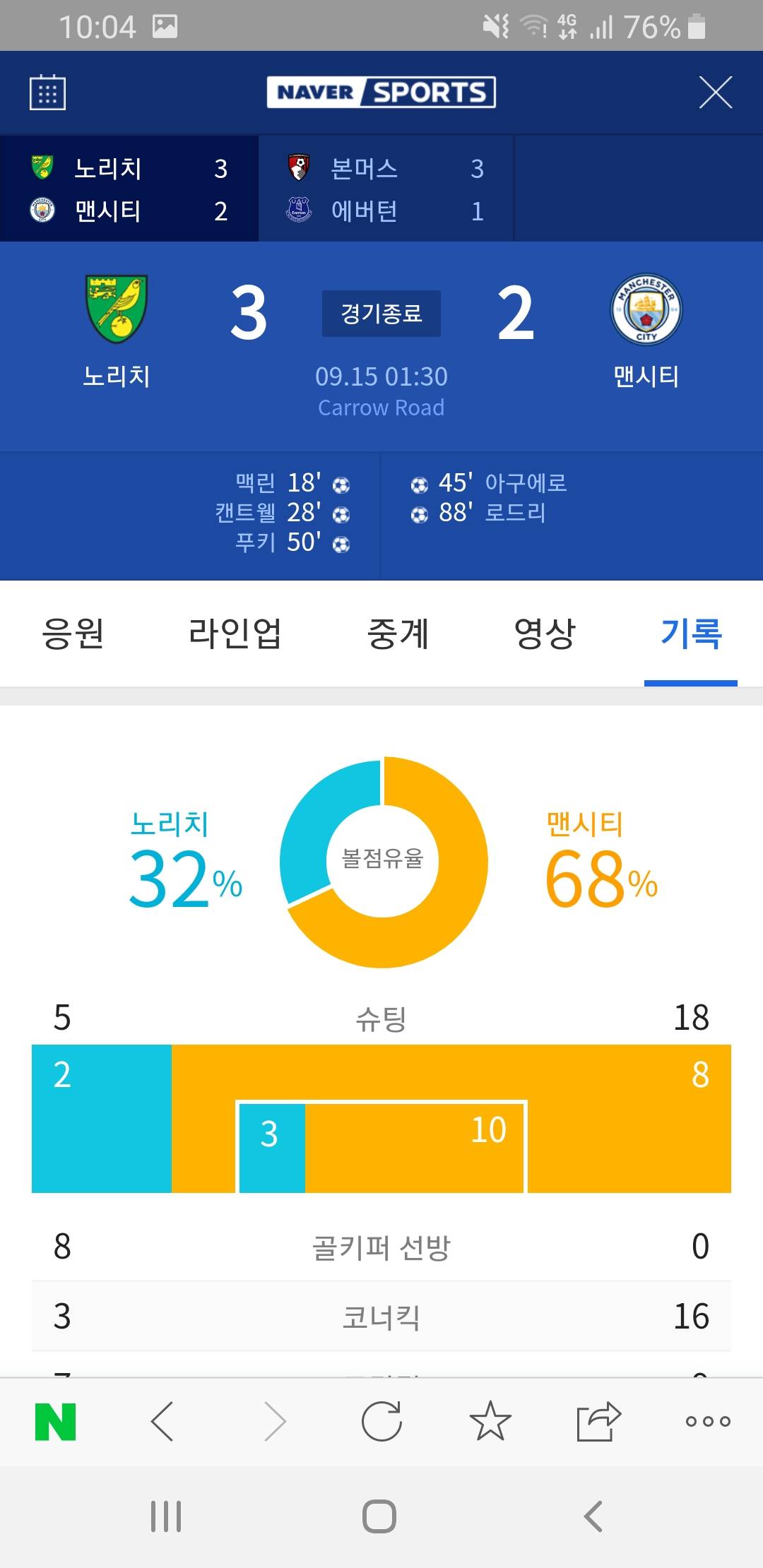The width and height of the screenshot is (763, 1568).
Task: Open the 기록 tab
Action: coord(691,634)
